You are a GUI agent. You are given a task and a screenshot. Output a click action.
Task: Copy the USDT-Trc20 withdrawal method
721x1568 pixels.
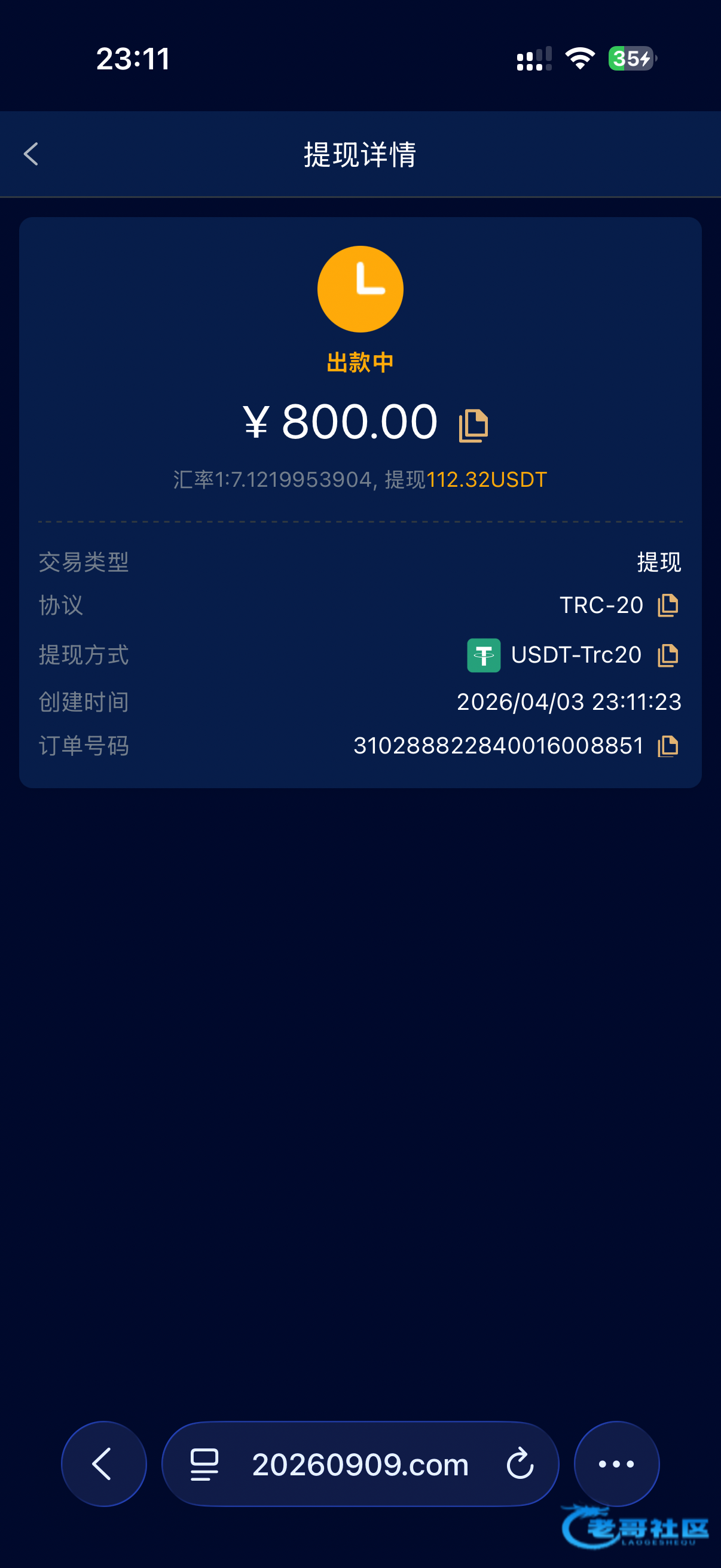[667, 655]
